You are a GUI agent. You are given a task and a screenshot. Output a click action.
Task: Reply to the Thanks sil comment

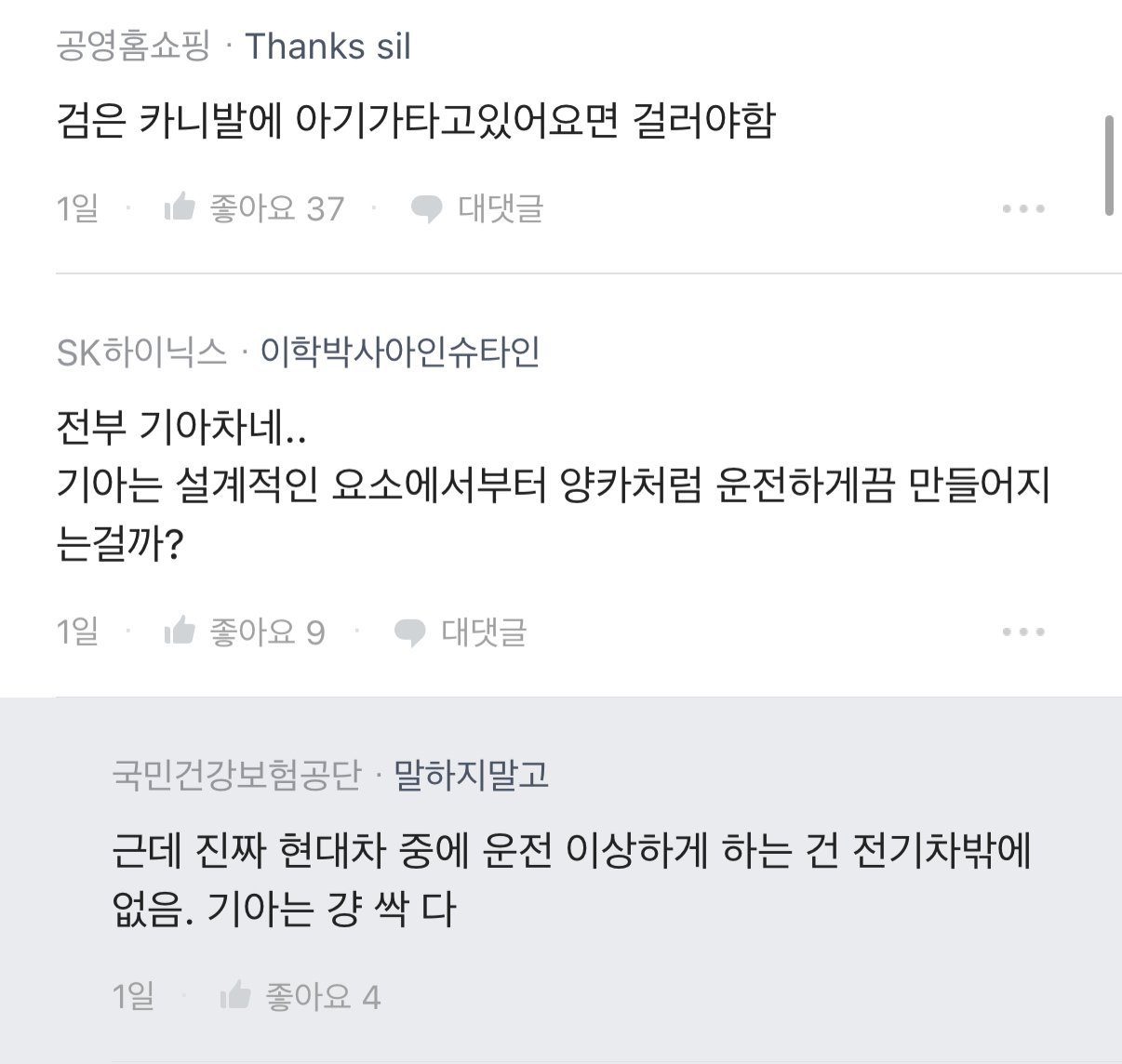(x=477, y=208)
